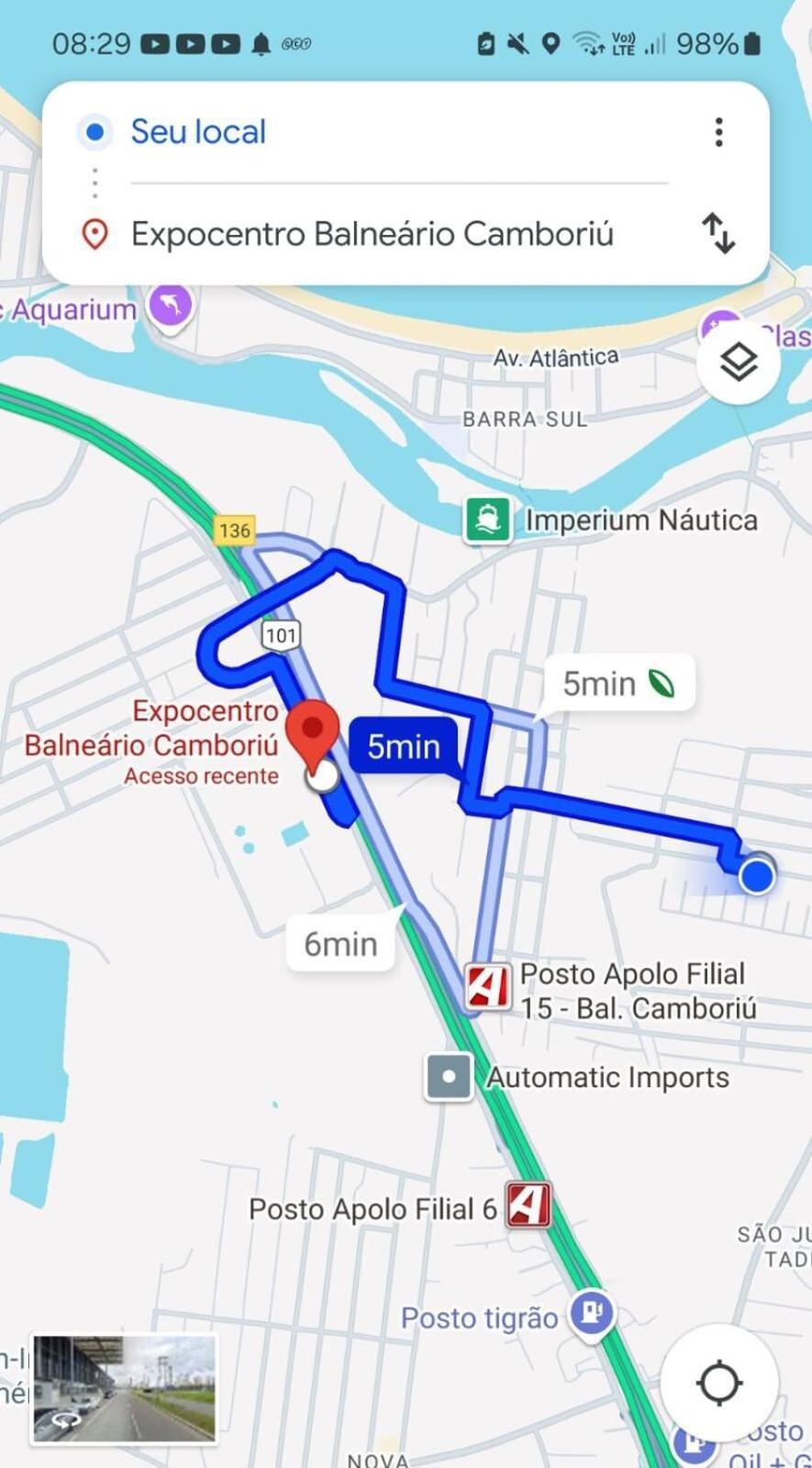Tap the red Expocentro destination pin

coord(313,732)
